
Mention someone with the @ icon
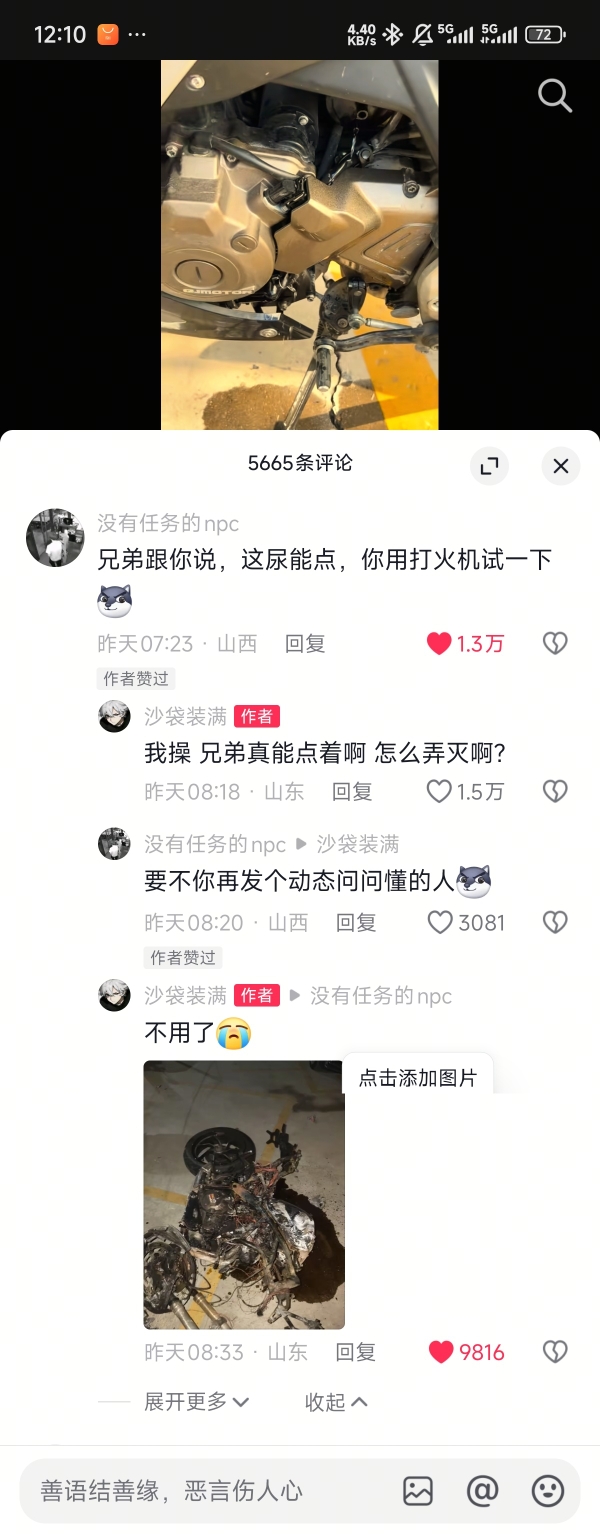click(x=482, y=1491)
